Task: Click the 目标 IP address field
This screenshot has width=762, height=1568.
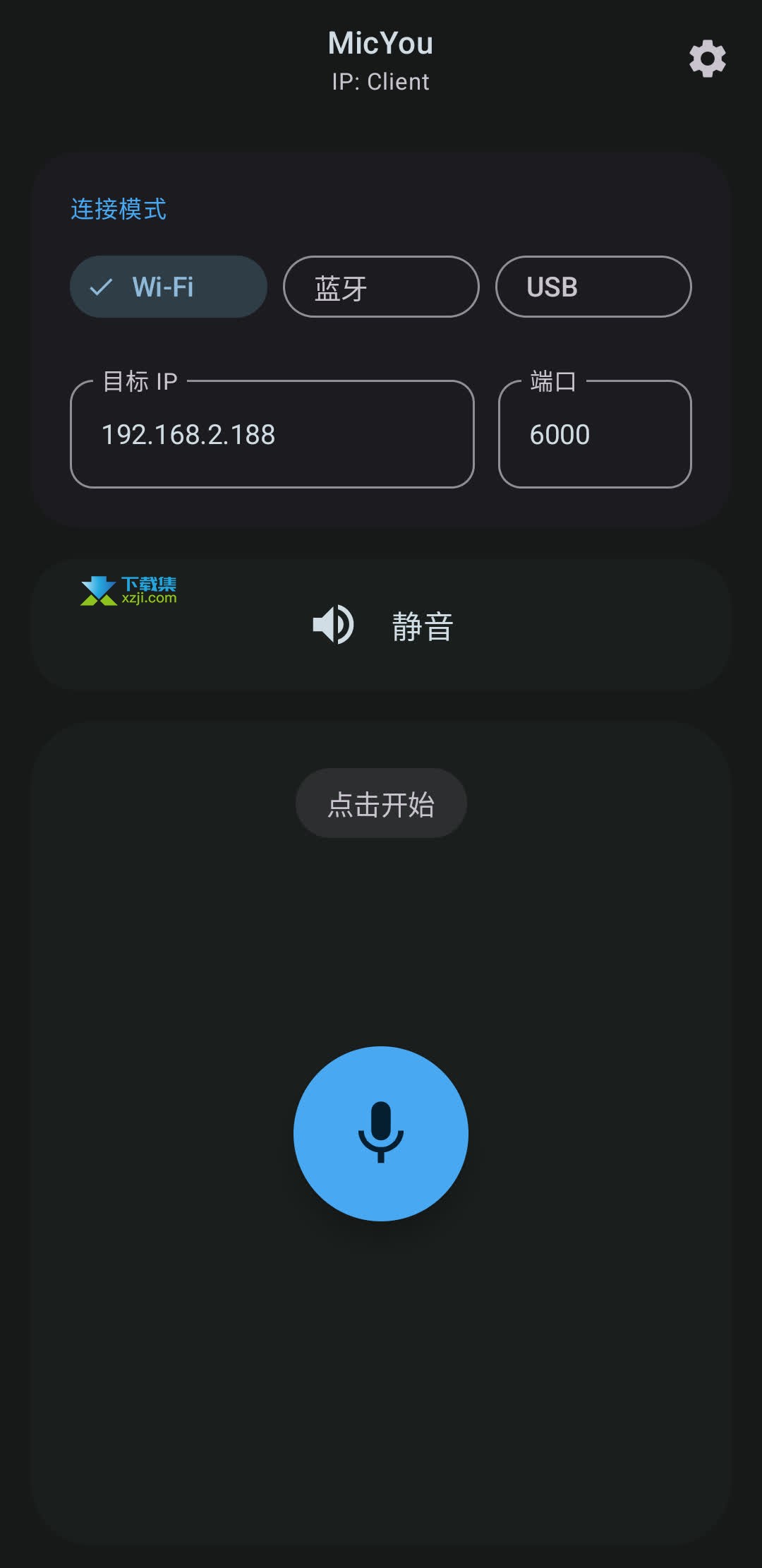Action: tap(272, 434)
